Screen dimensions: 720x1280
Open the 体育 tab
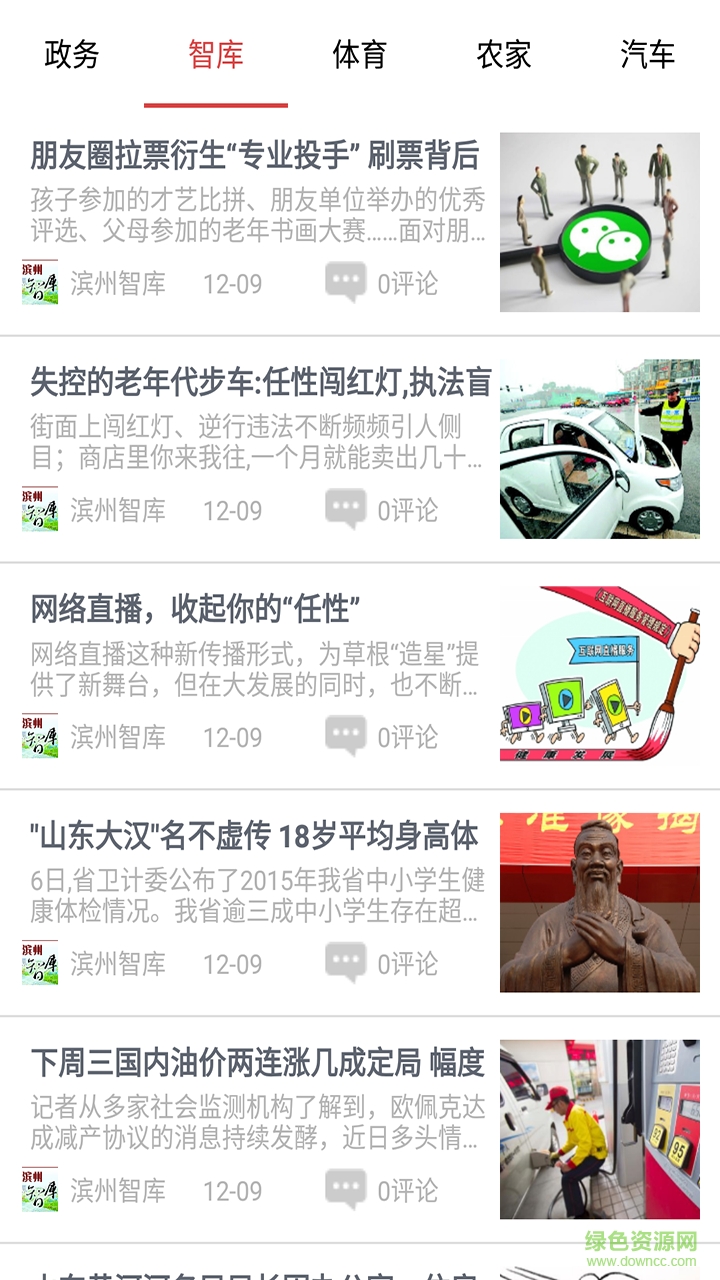(360, 57)
